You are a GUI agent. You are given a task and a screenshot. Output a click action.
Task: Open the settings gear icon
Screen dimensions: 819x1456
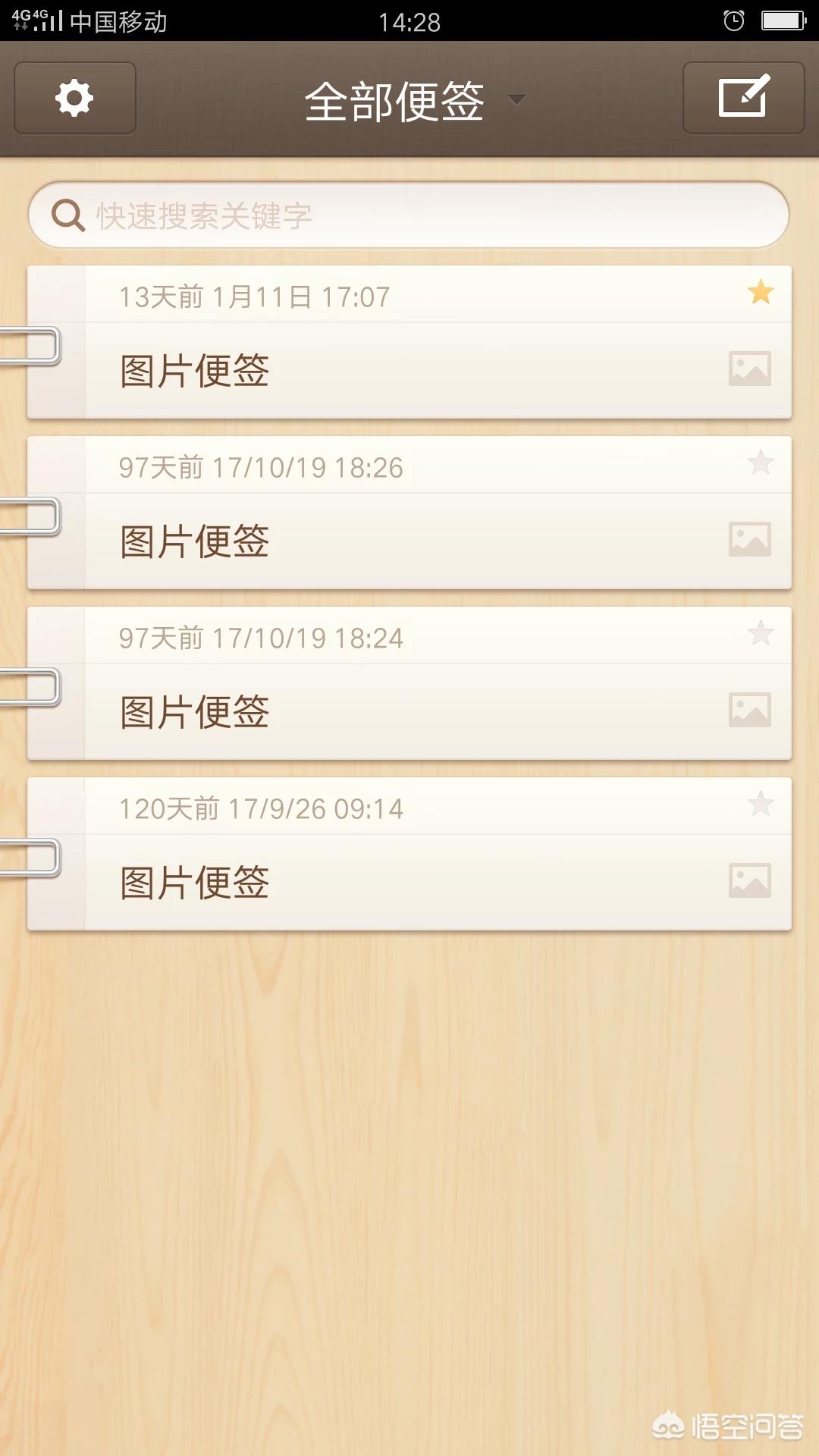(74, 99)
